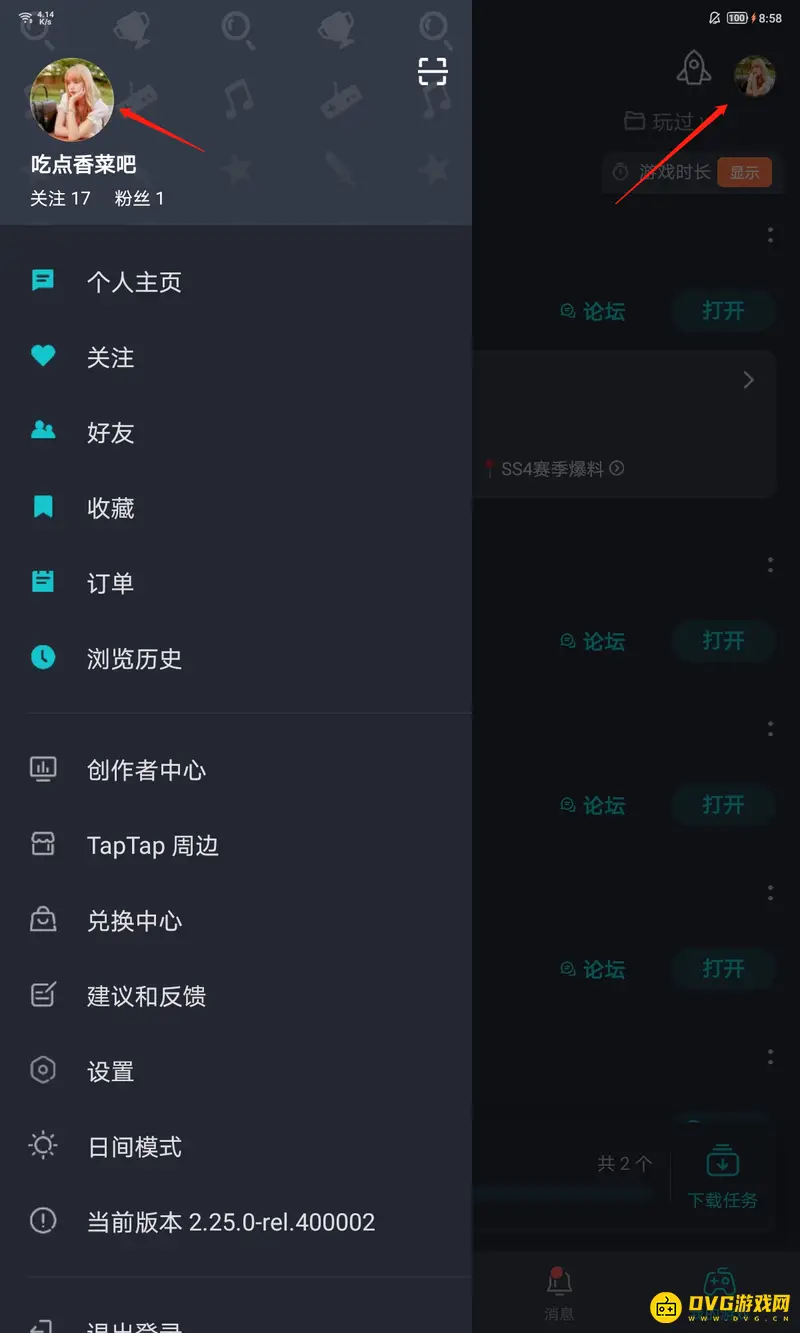Switch to the 玩过 tab
Viewport: 800px width, 1333px height.
pos(659,120)
